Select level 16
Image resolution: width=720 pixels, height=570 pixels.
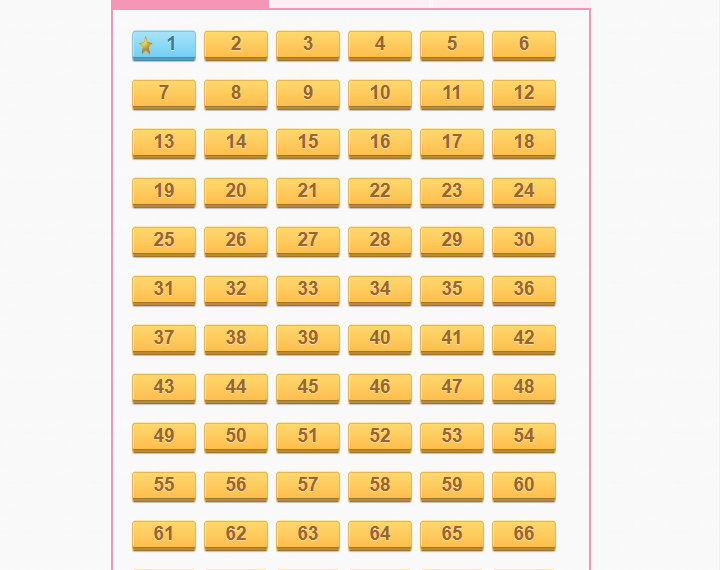pos(380,142)
